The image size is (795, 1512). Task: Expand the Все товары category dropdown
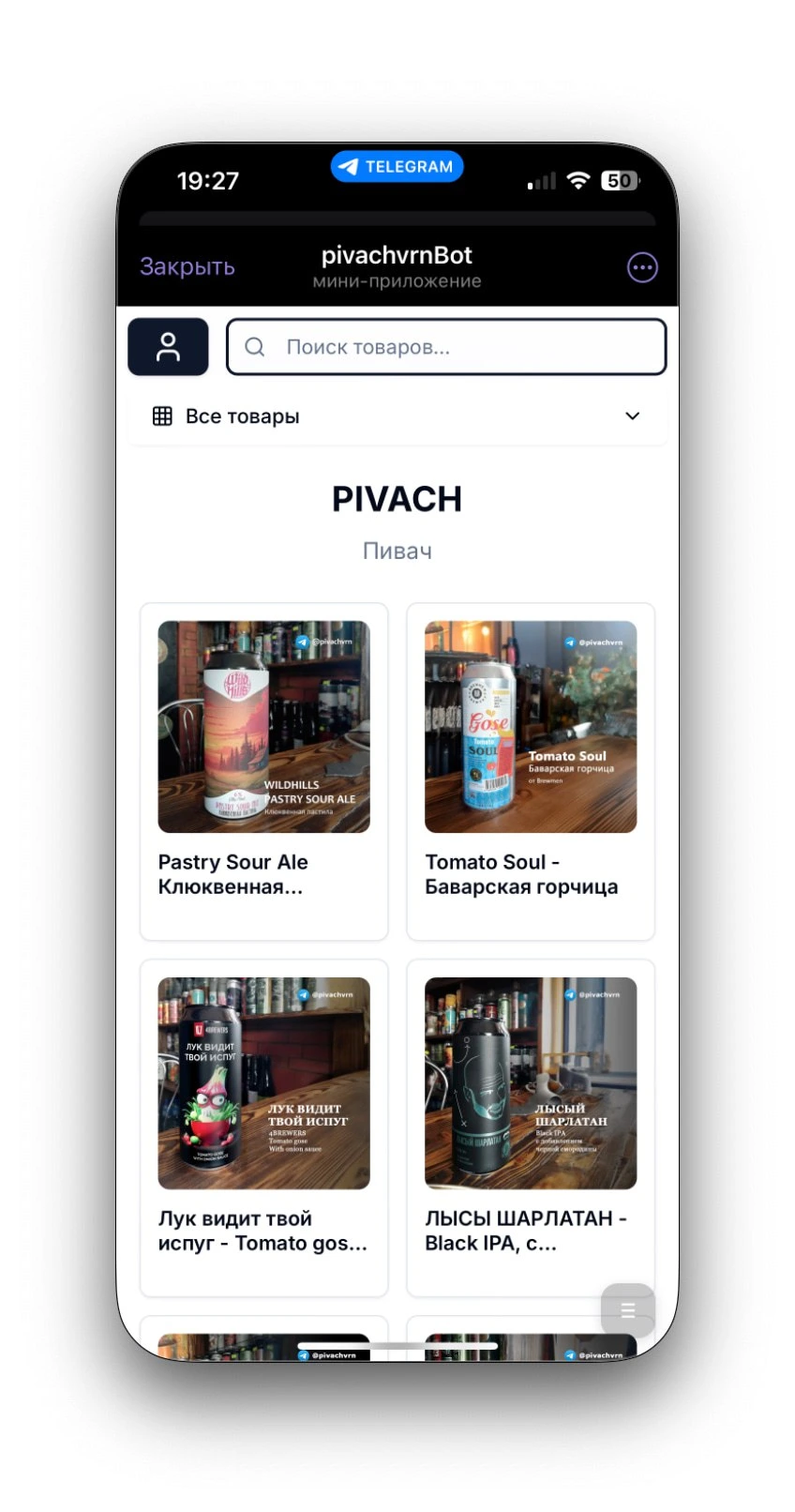tap(397, 416)
